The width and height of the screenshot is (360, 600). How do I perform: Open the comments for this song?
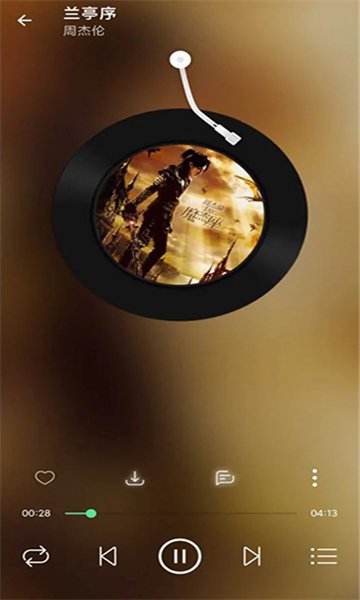(225, 478)
